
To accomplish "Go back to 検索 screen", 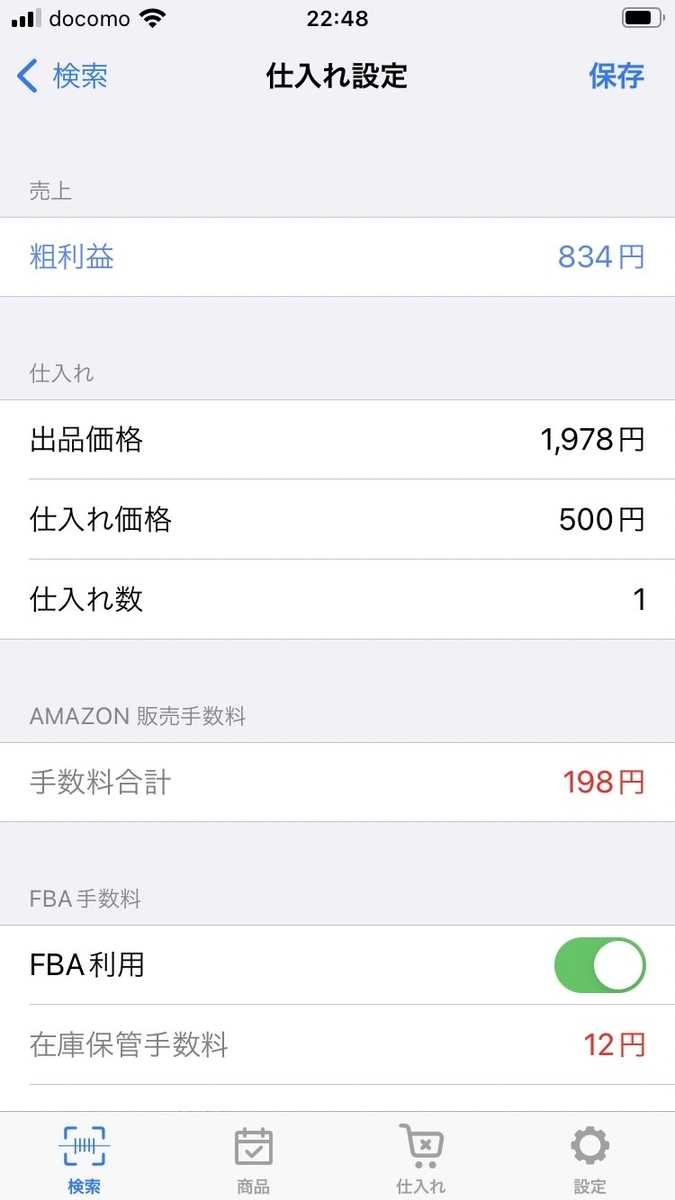I will point(62,76).
